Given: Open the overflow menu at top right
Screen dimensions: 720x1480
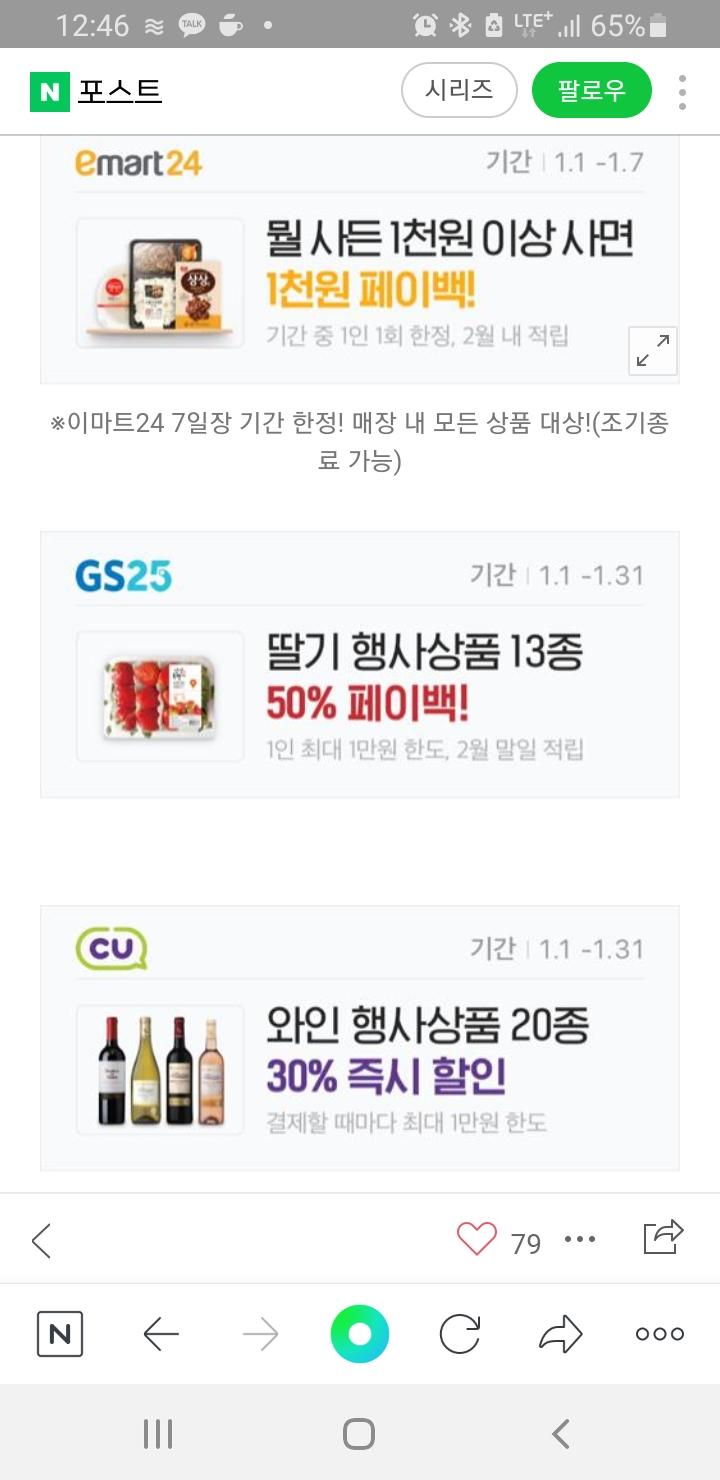Looking at the screenshot, I should tap(682, 92).
